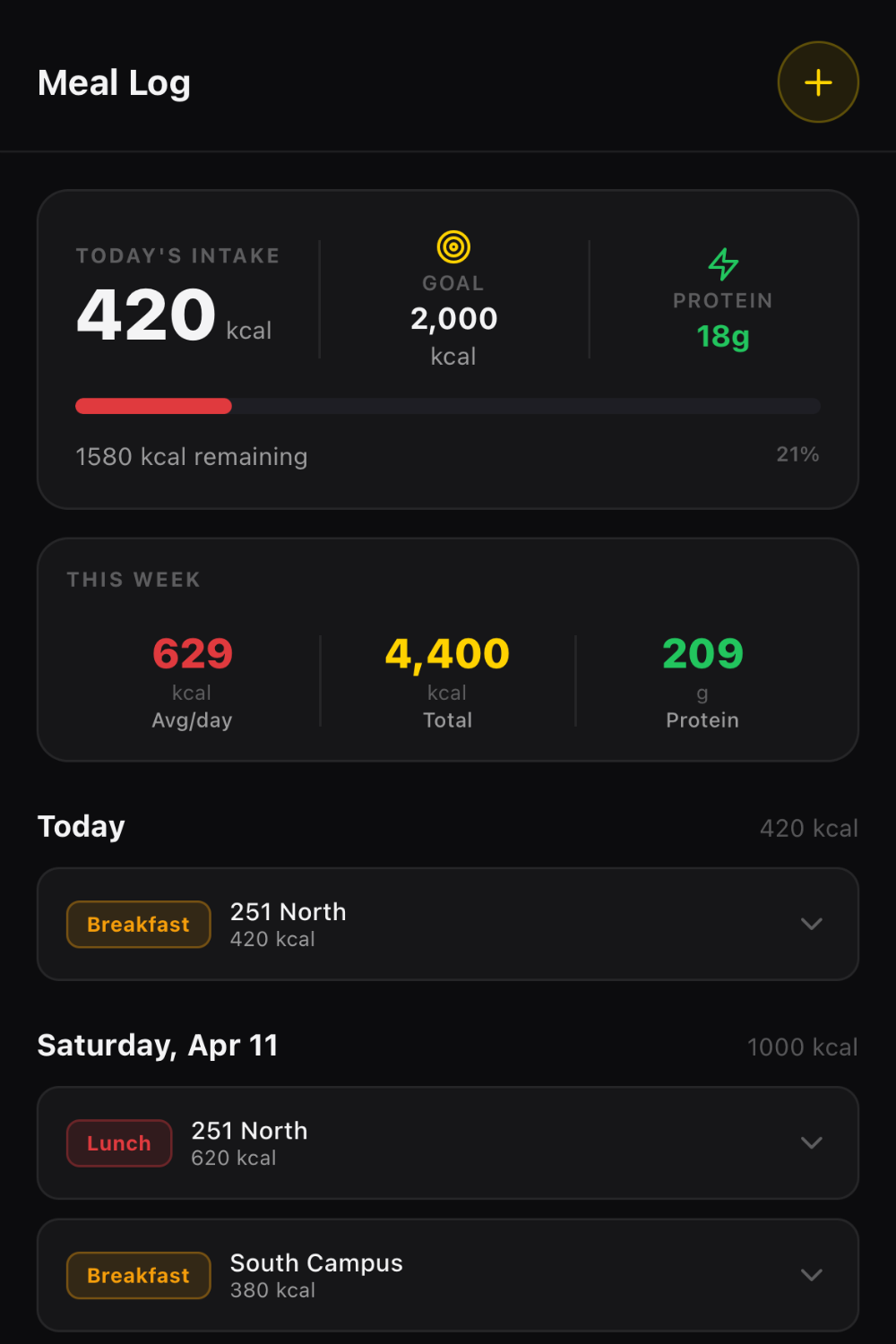Add a new meal with the plus button
Image resolution: width=896 pixels, height=1344 pixels.
pos(818,82)
